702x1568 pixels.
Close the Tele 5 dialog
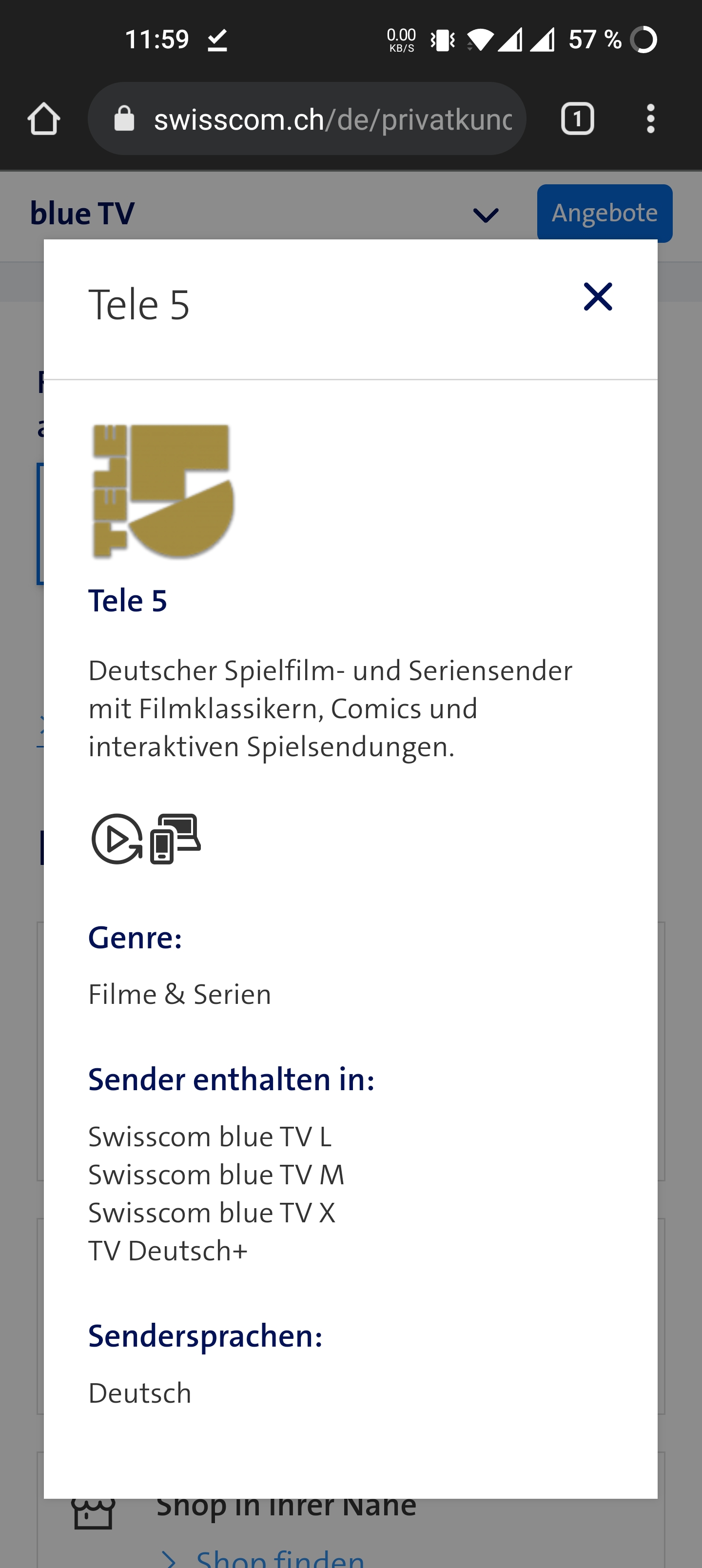[x=597, y=297]
